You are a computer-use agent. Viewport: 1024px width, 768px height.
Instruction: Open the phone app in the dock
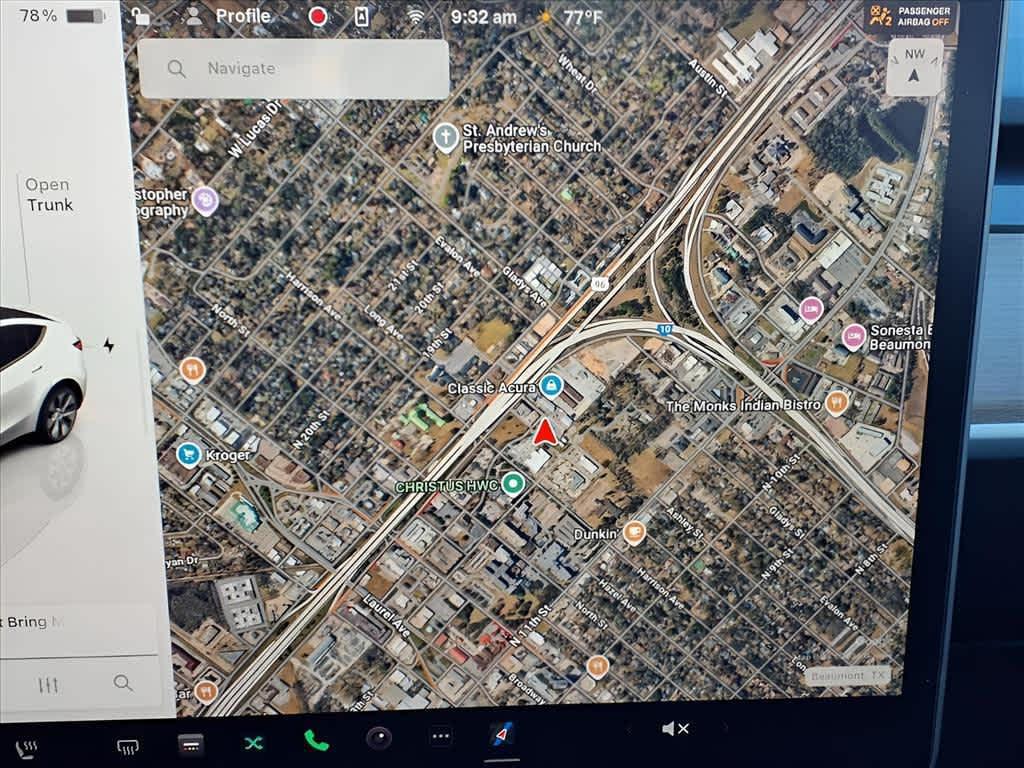point(316,740)
